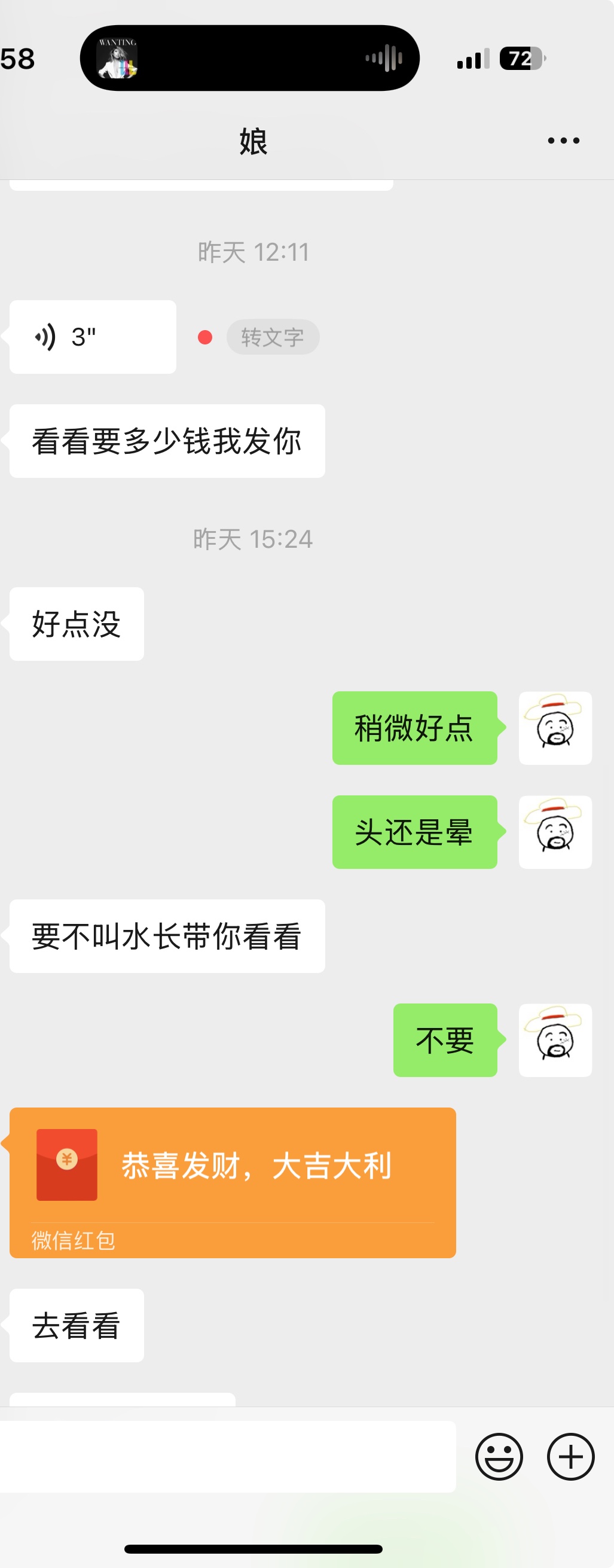The height and width of the screenshot is (1568, 614).
Task: Open the emoji sticker panel
Action: coord(499,1456)
